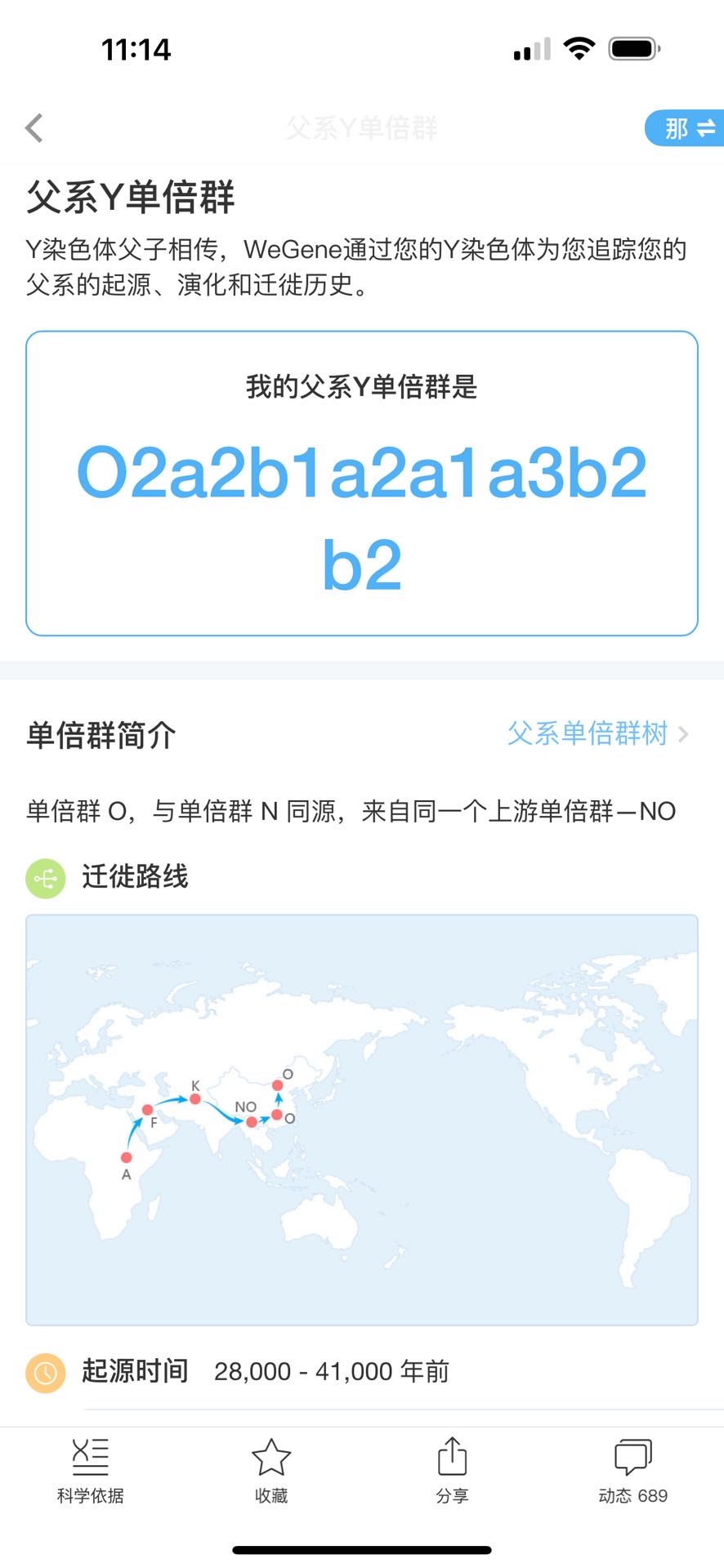This screenshot has width=724, height=1568.
Task: Tap the 迁徙路线 migration map
Action: tap(362, 1120)
